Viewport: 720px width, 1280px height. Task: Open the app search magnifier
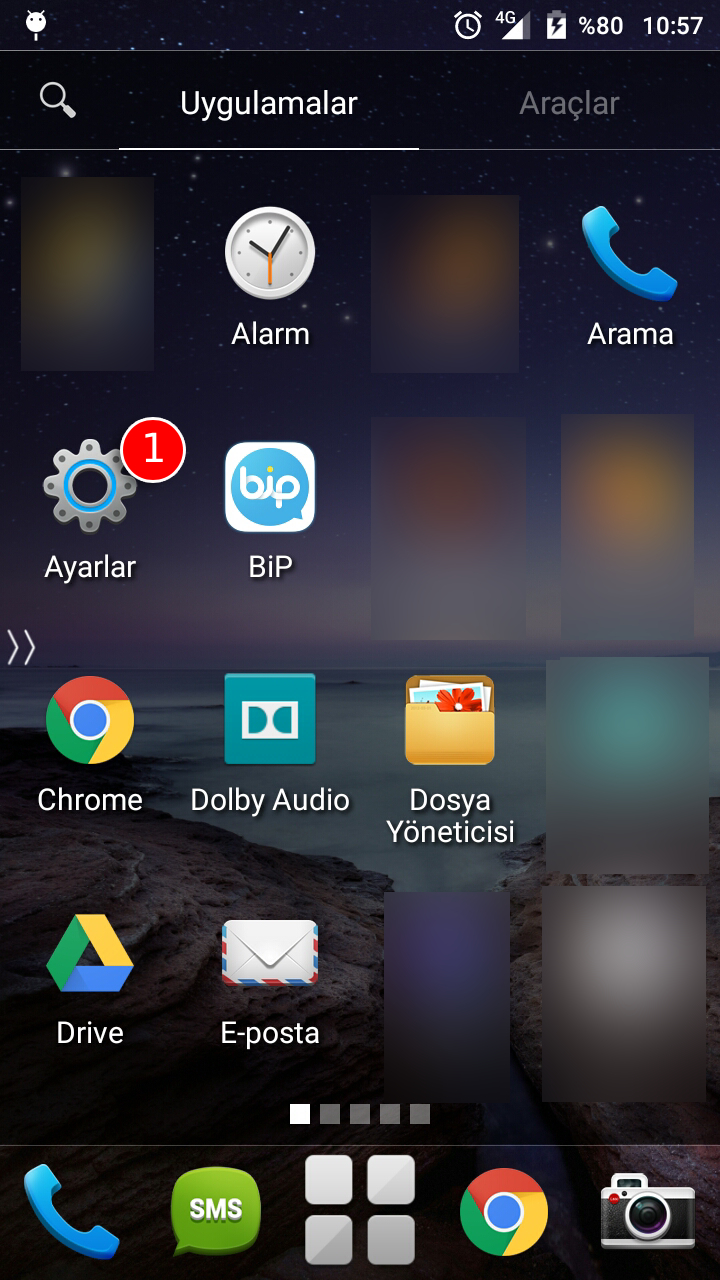[x=57, y=100]
